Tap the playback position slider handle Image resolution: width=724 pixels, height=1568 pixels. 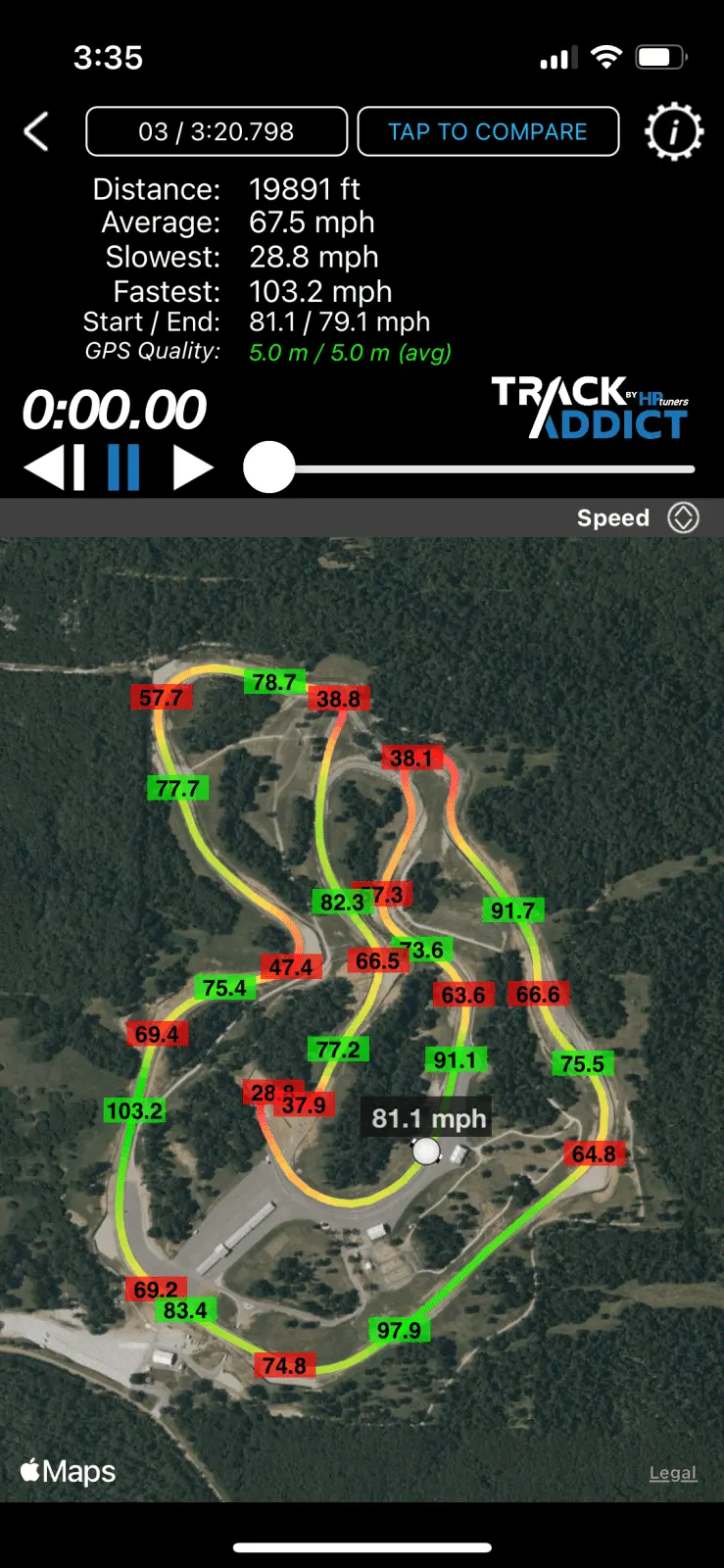click(x=269, y=467)
